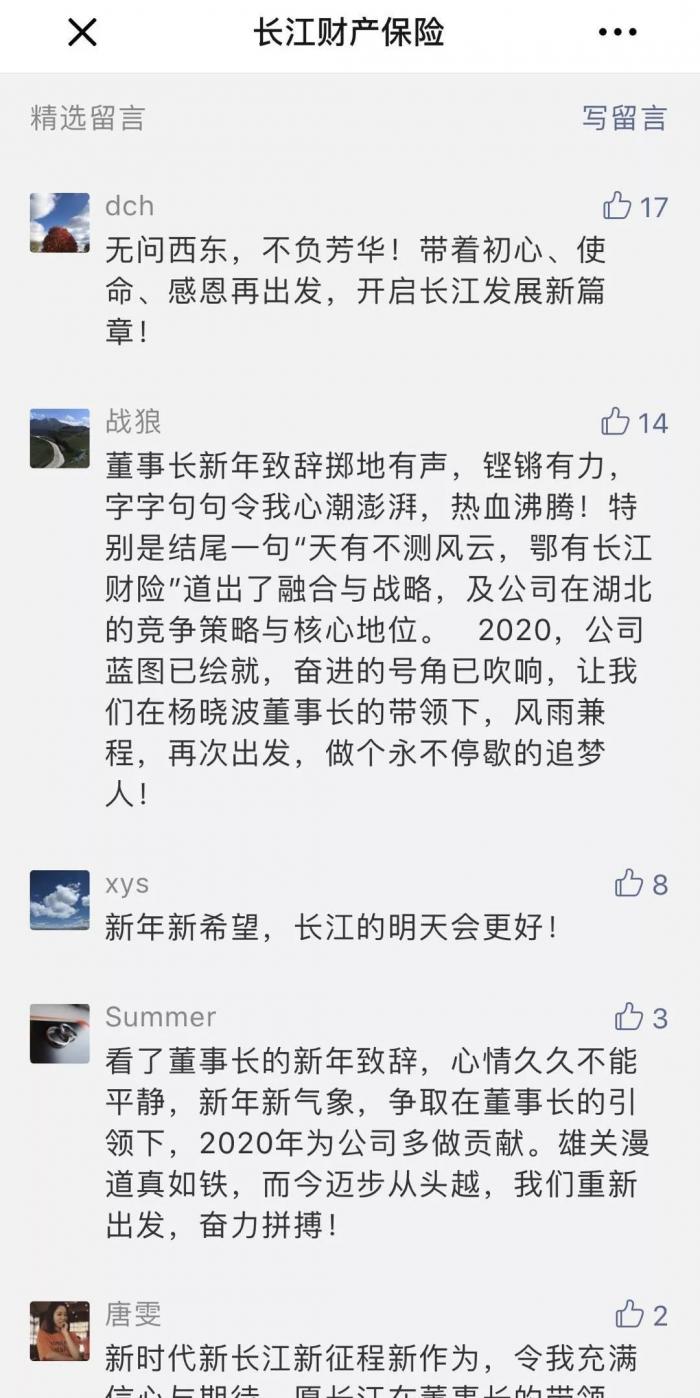Like Summer's comment
700x1398 pixels.
(629, 1017)
